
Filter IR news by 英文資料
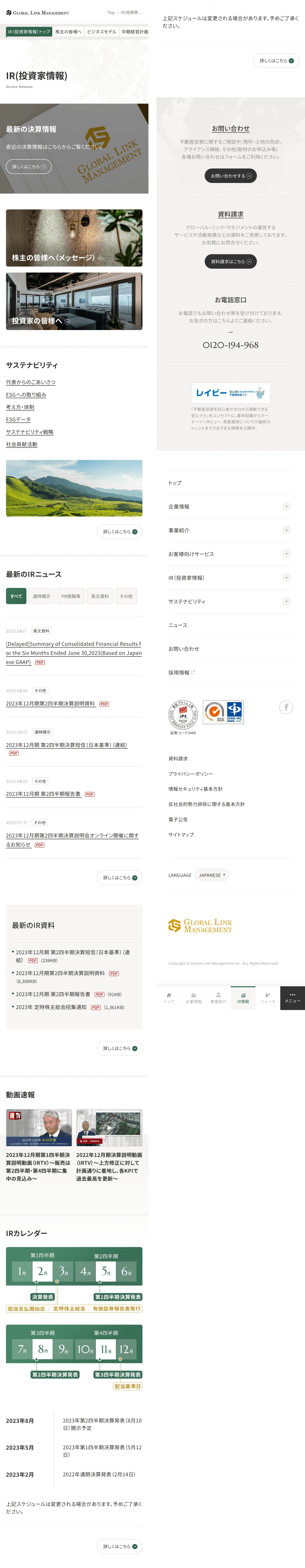coord(100,596)
